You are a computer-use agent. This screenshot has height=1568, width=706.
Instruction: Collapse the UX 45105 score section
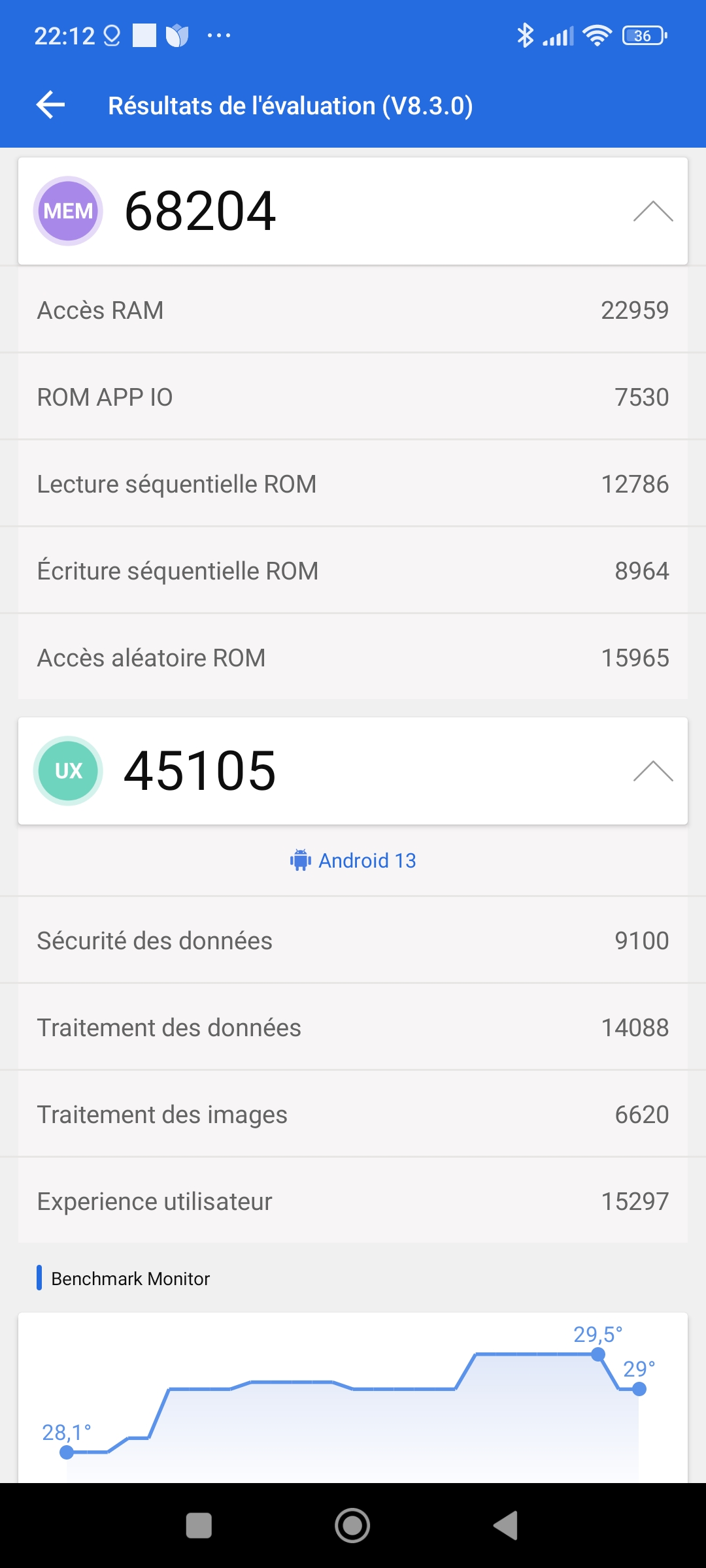pos(652,772)
